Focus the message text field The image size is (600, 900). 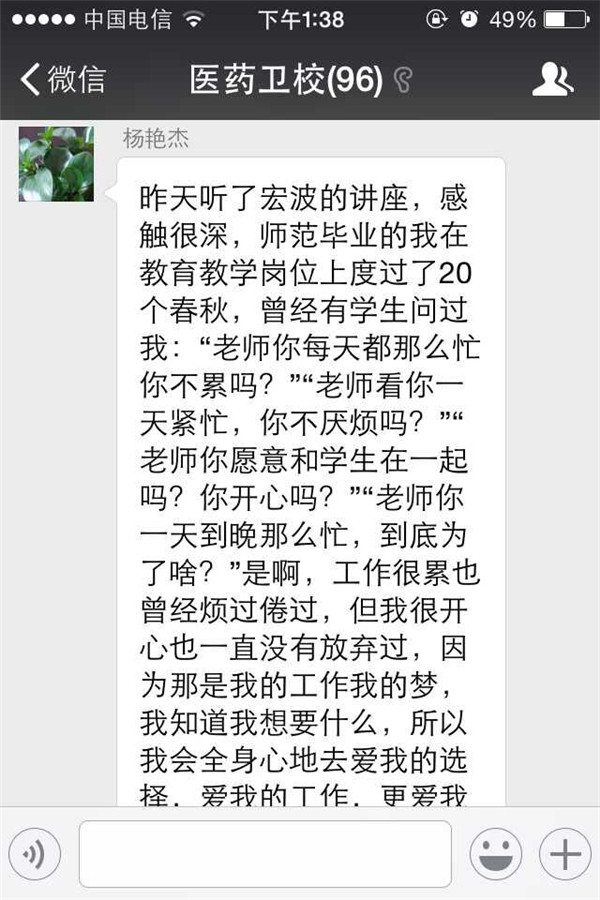pos(265,854)
